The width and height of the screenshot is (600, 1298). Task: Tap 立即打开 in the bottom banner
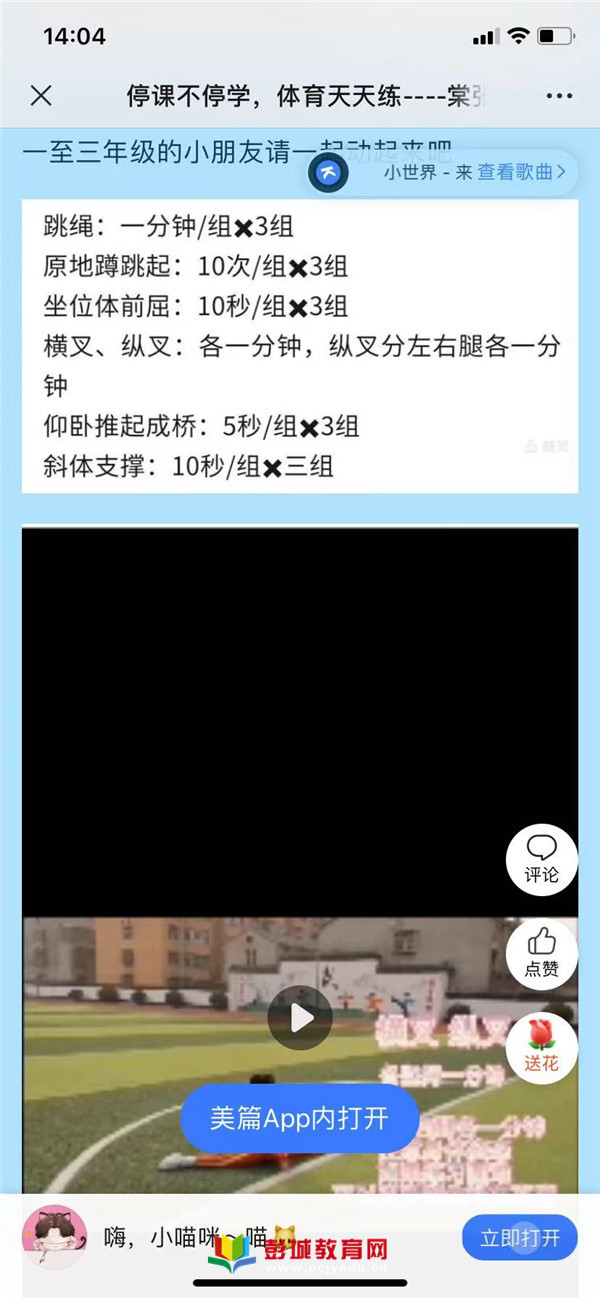pos(519,1238)
